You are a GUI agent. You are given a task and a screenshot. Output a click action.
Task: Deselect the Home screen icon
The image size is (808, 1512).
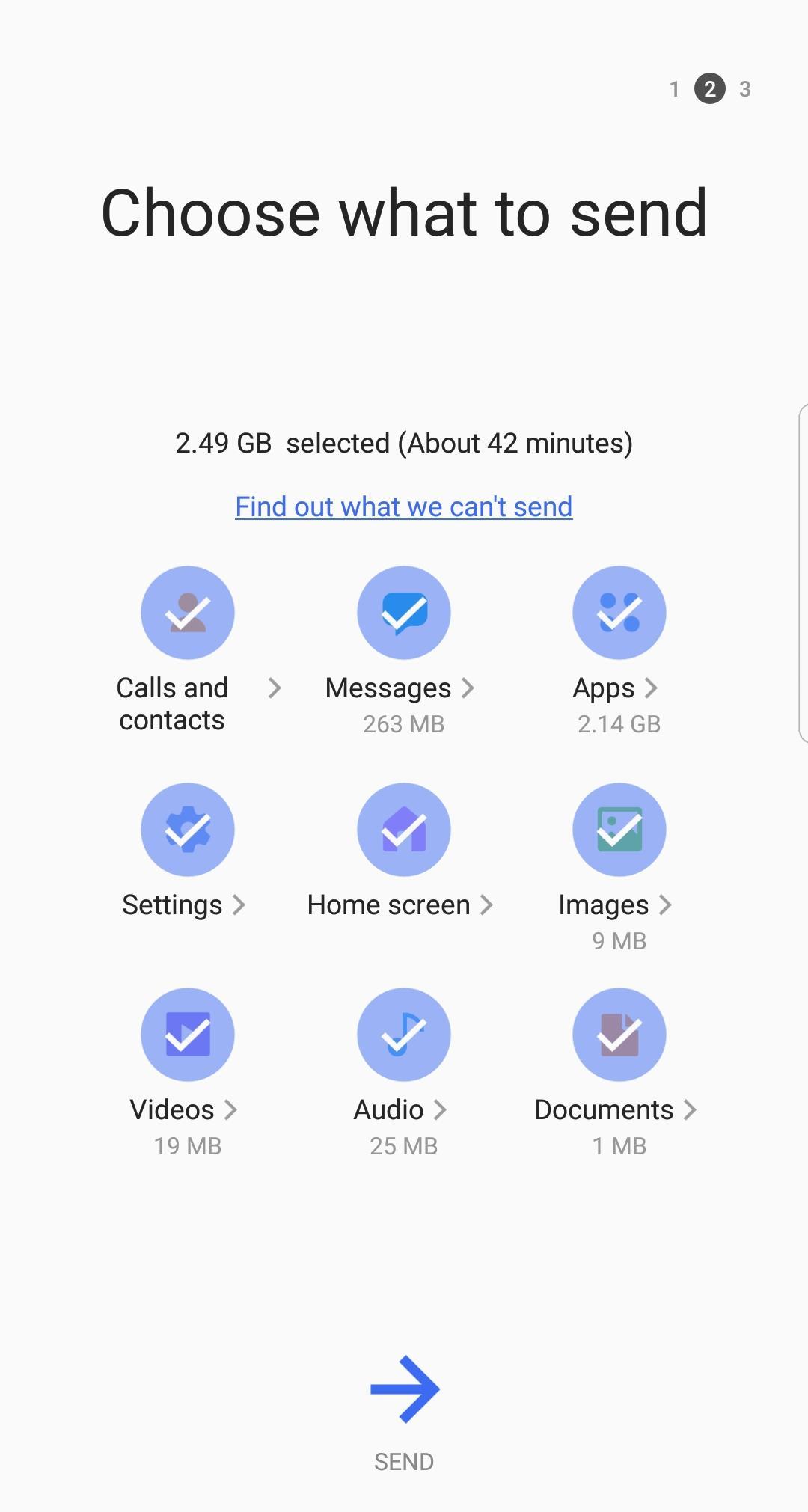[404, 830]
